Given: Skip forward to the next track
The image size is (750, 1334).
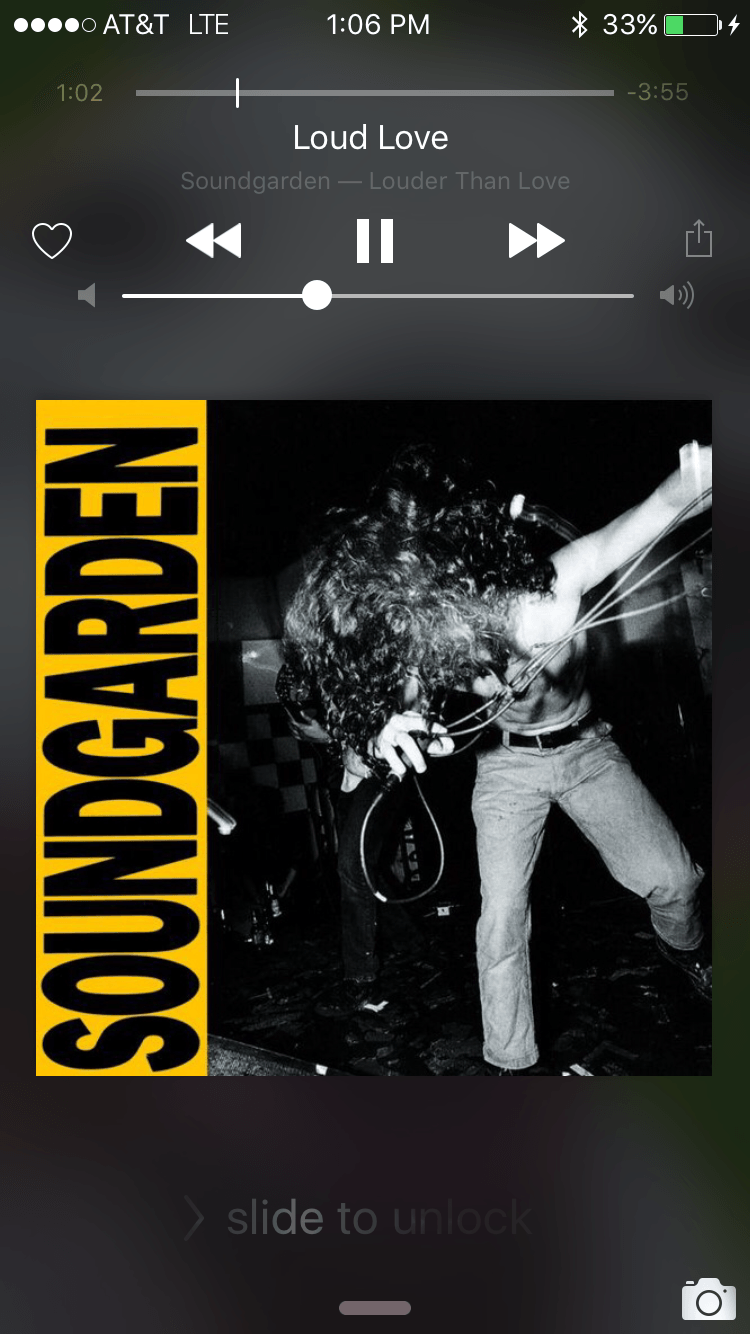Looking at the screenshot, I should click(x=536, y=241).
